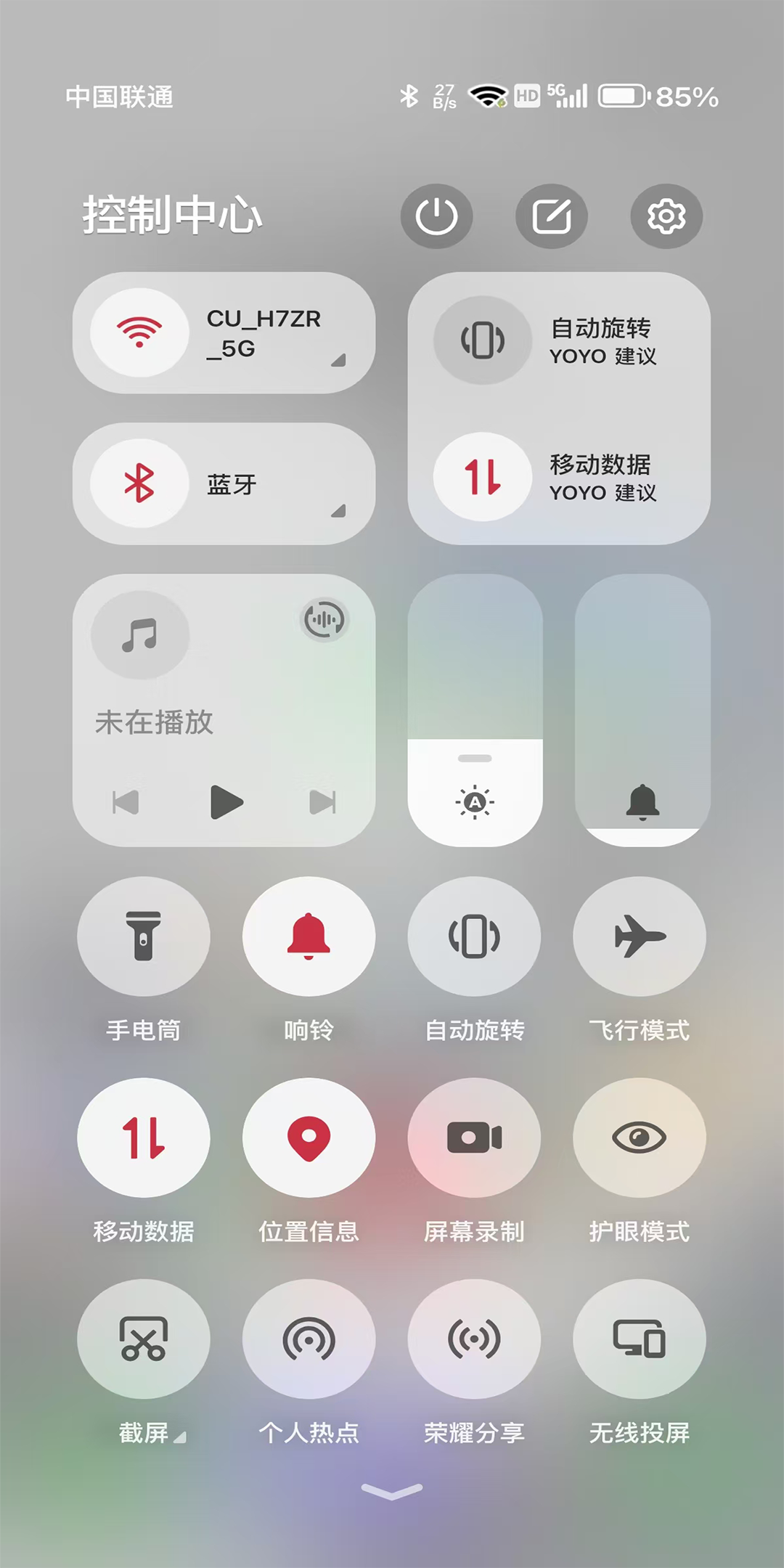This screenshot has height=1568, width=784.
Task: Toggle Wi-Fi CU_H7ZR_5G off
Action: point(139,332)
